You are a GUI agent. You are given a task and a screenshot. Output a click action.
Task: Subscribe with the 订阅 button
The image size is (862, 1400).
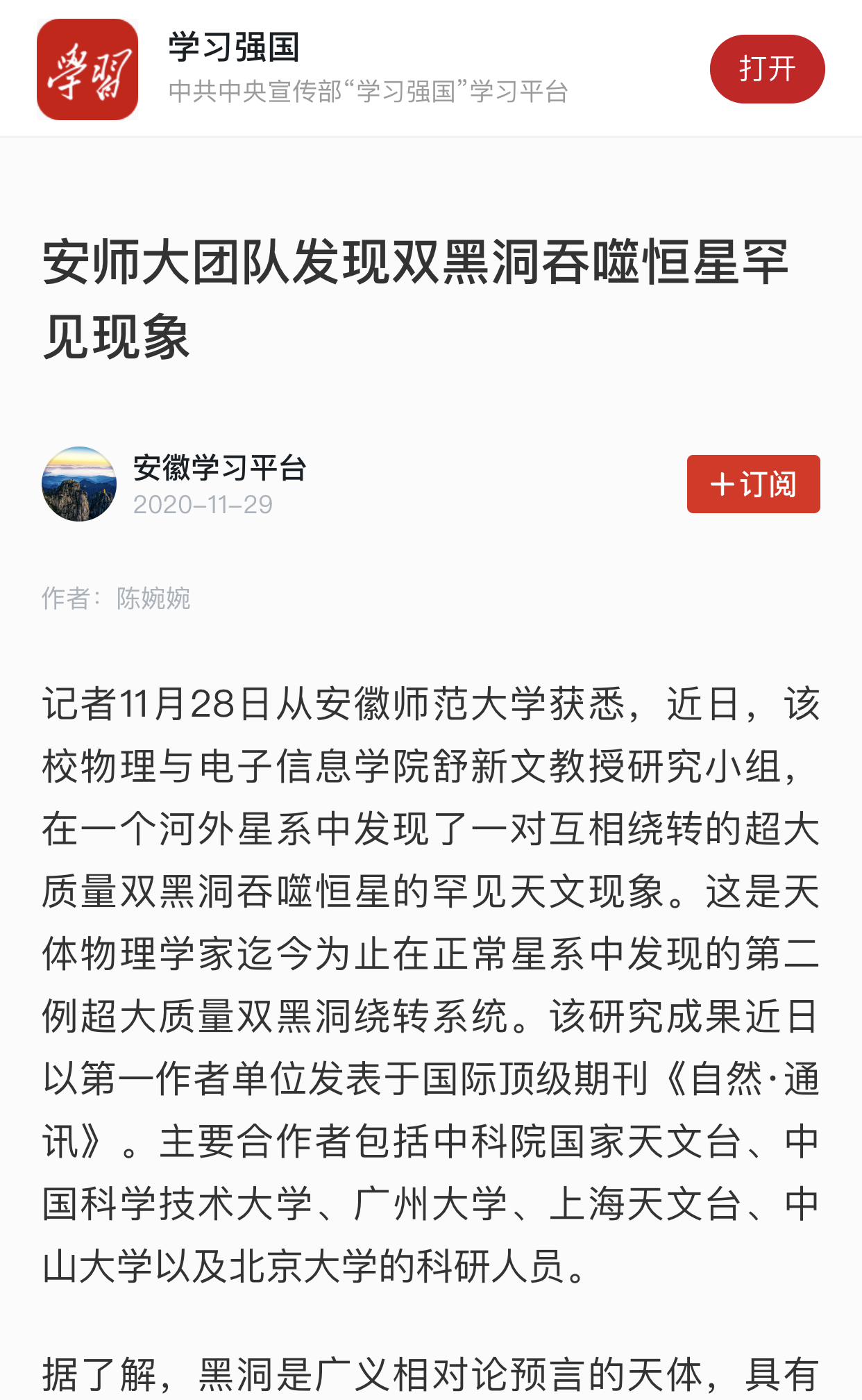[x=753, y=484]
